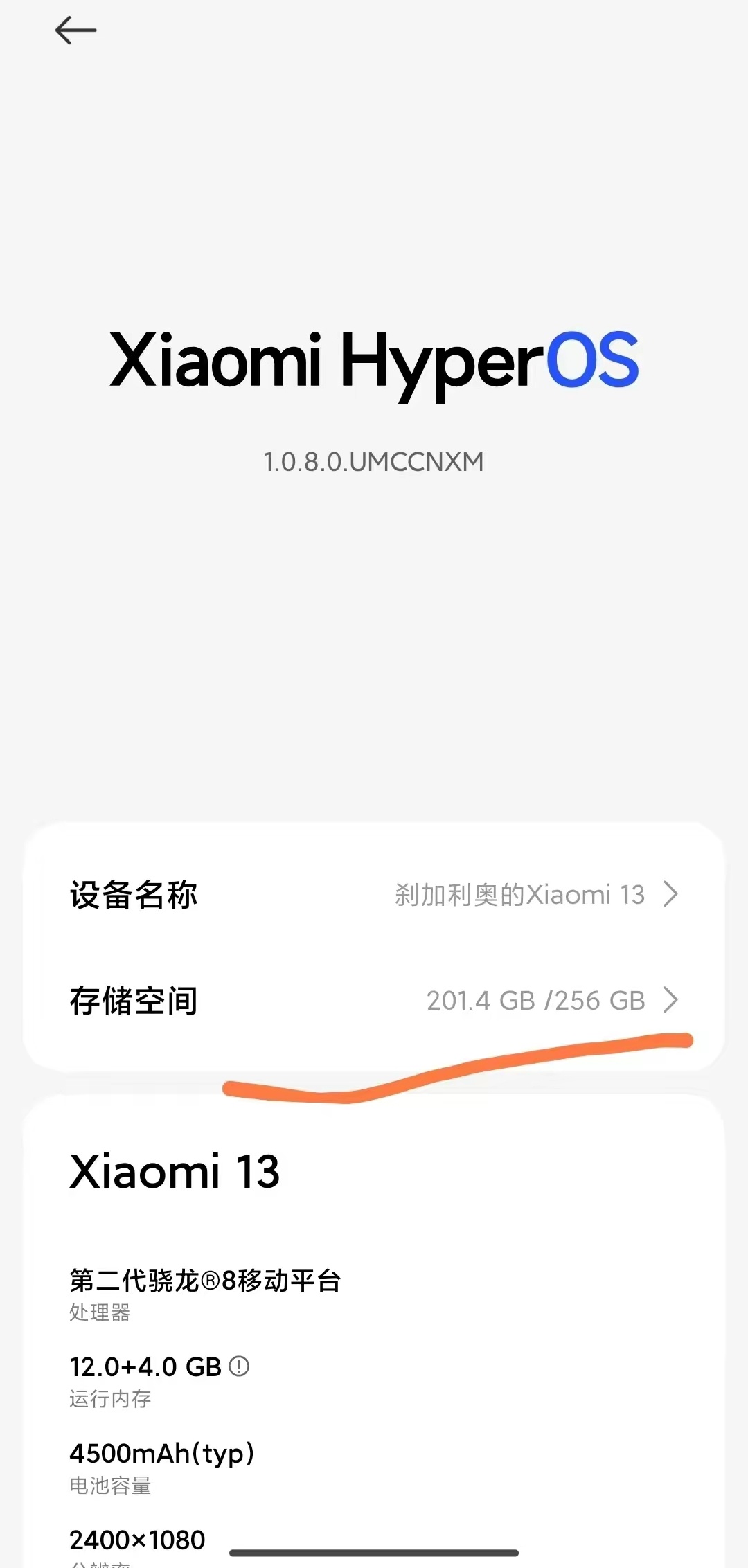Open 存储空间 storage details
The image size is (748, 1568).
[x=374, y=1001]
